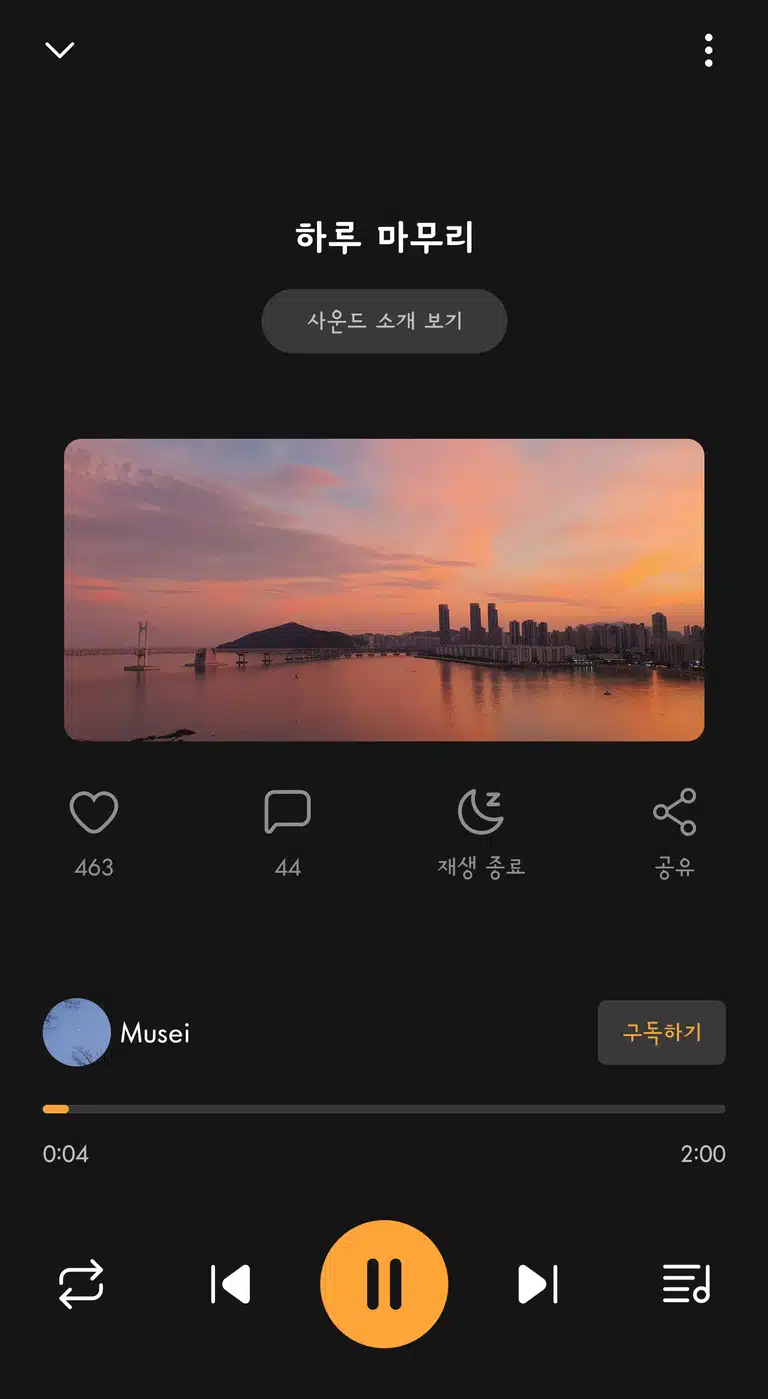768x1399 pixels.
Task: Like this sound with the heart icon
Action: (x=94, y=812)
